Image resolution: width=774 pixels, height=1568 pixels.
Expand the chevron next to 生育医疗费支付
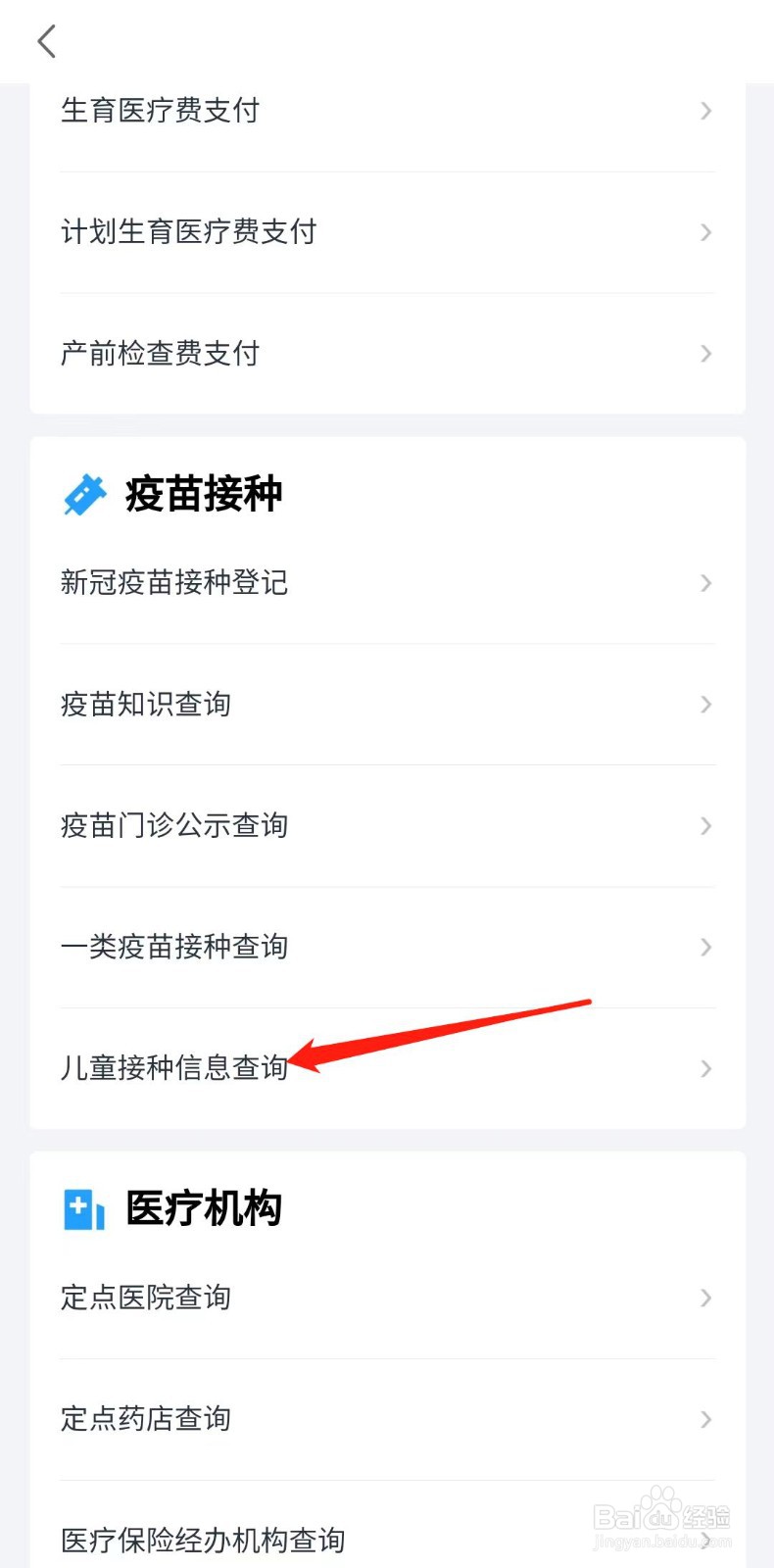[x=704, y=111]
